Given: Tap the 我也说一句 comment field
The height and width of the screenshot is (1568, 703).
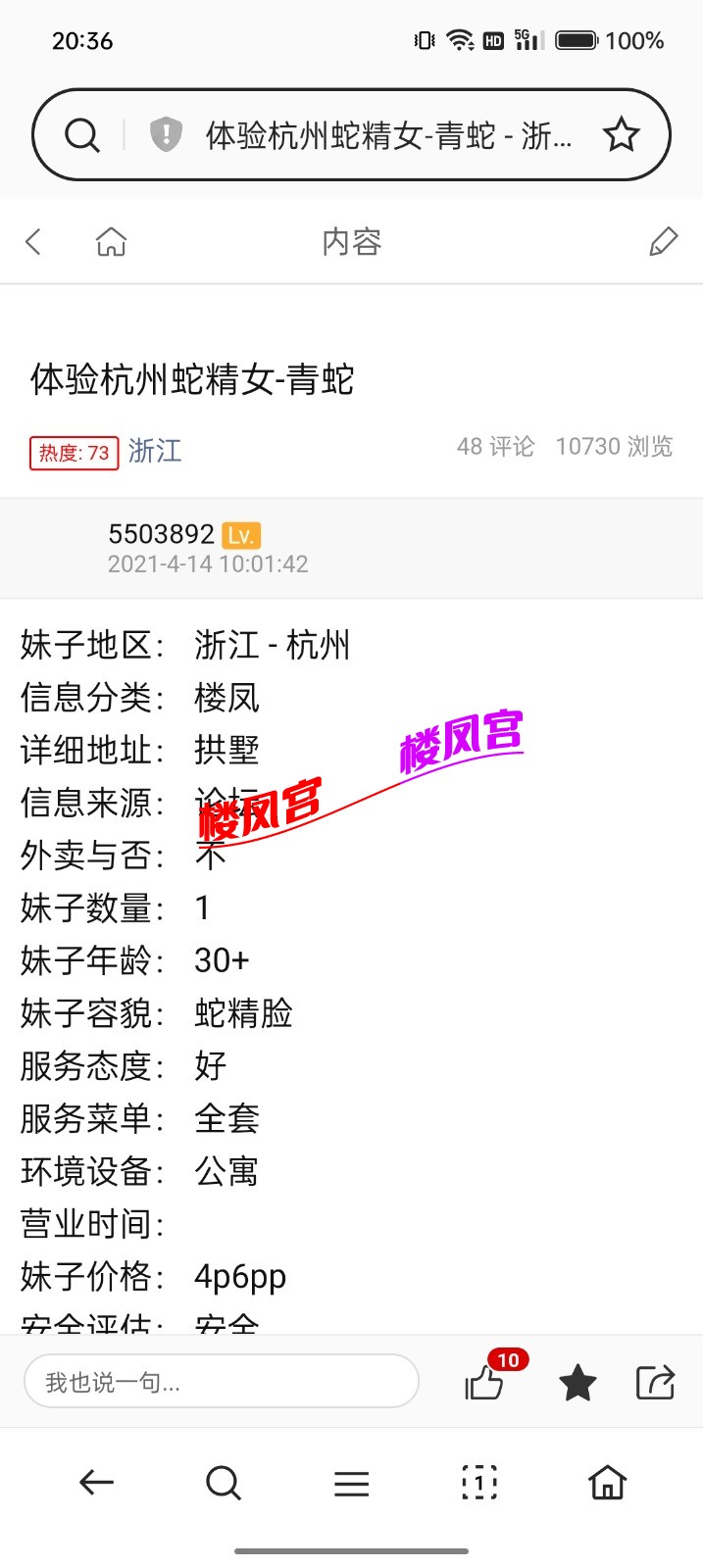Looking at the screenshot, I should 222,1382.
